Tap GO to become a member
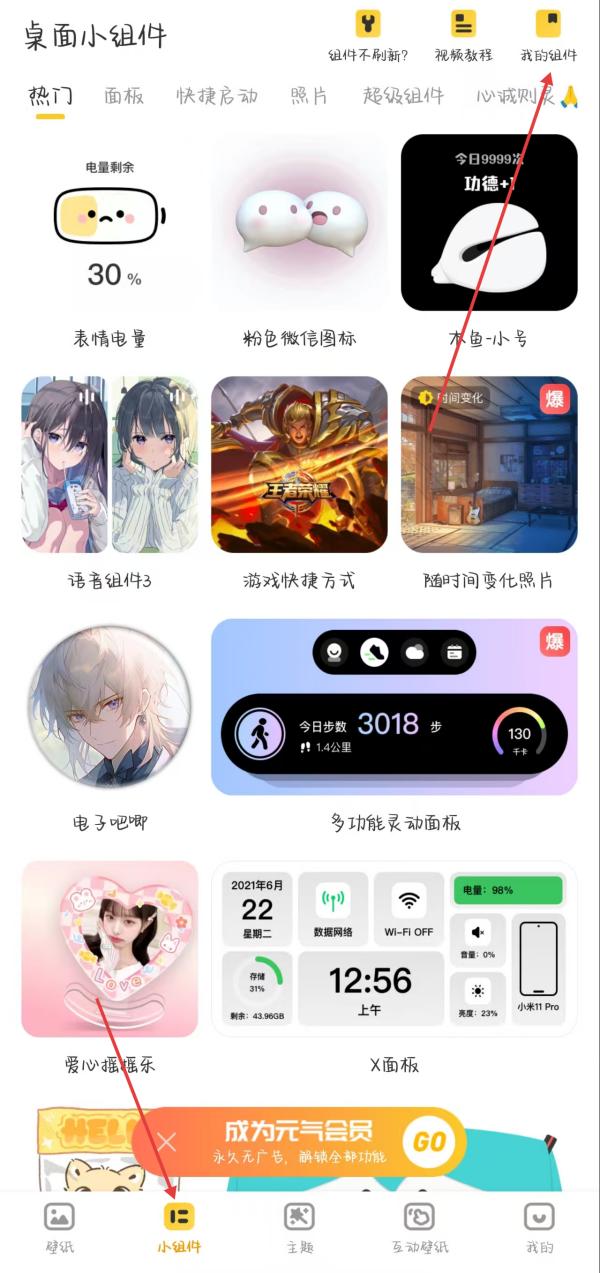The width and height of the screenshot is (600, 1273). [429, 1141]
